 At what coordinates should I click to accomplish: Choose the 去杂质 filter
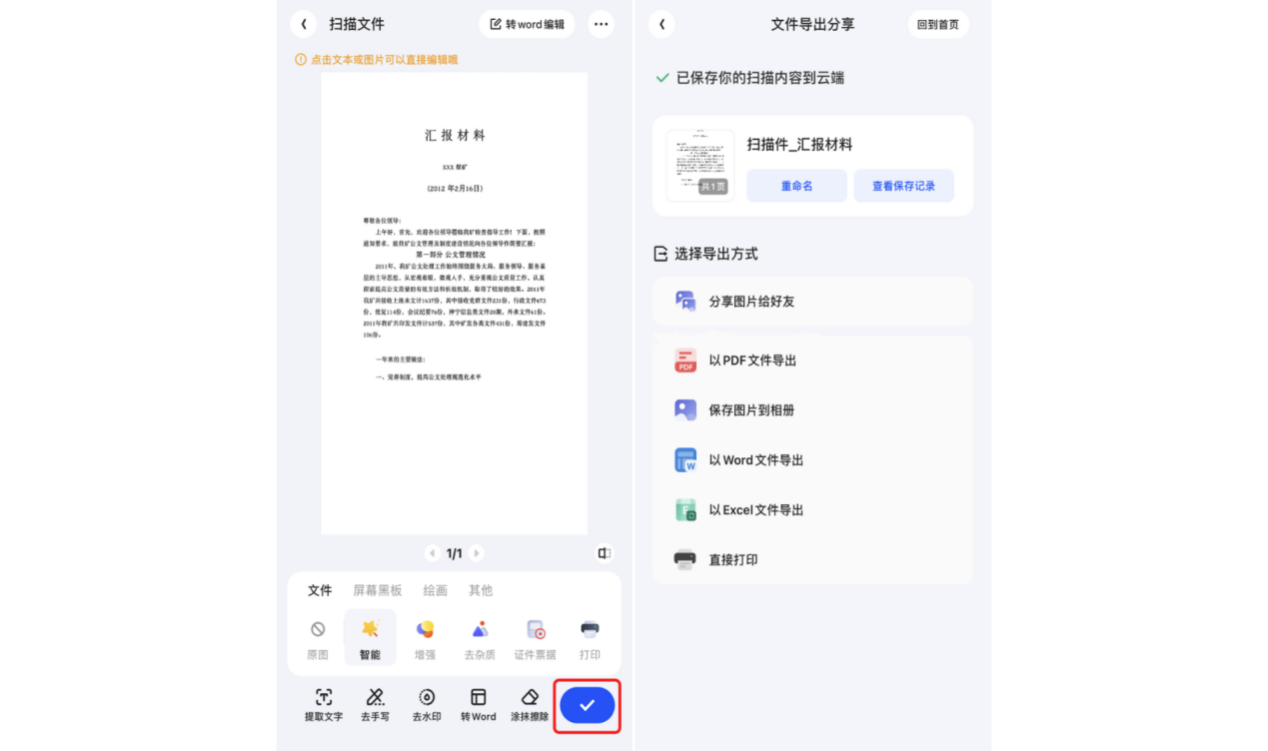480,640
